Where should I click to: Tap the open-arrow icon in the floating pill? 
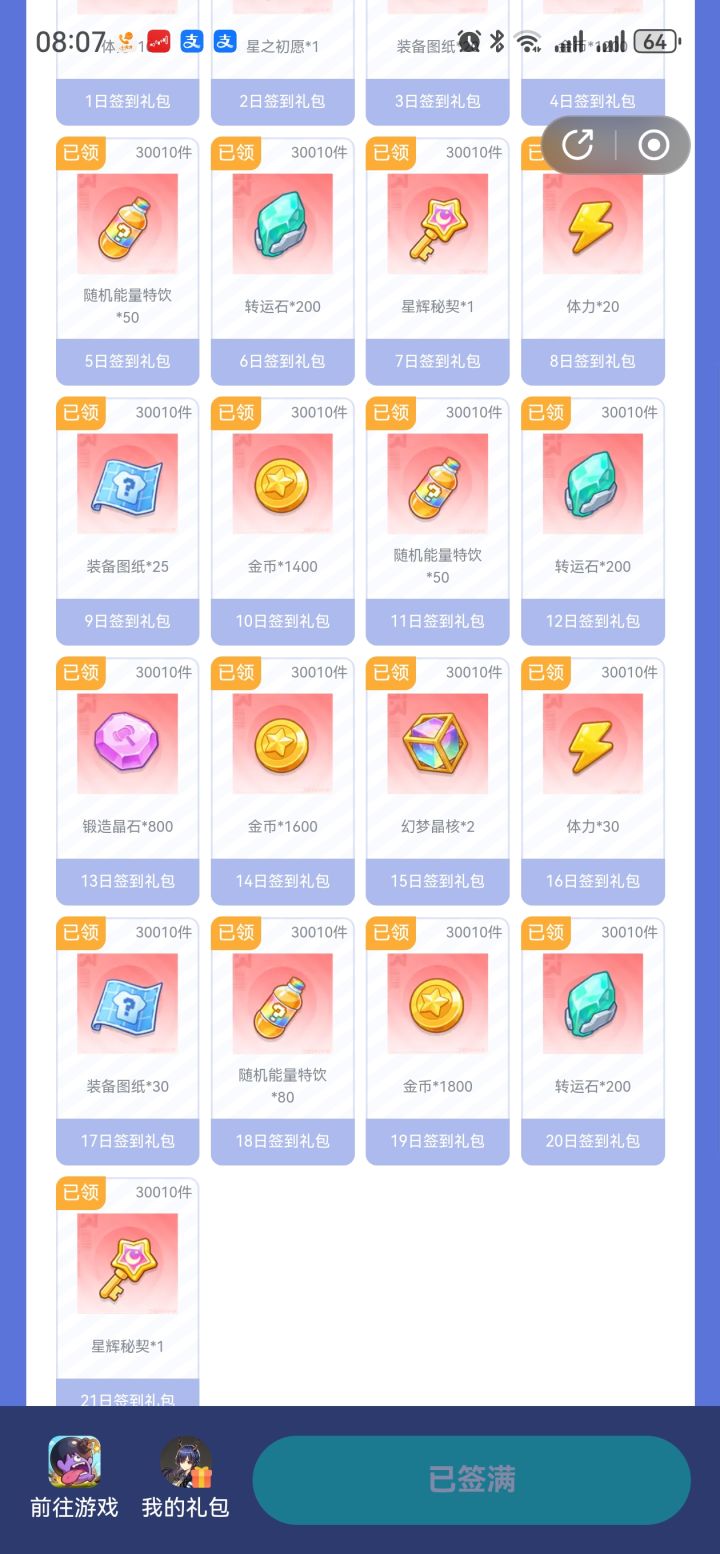(578, 144)
